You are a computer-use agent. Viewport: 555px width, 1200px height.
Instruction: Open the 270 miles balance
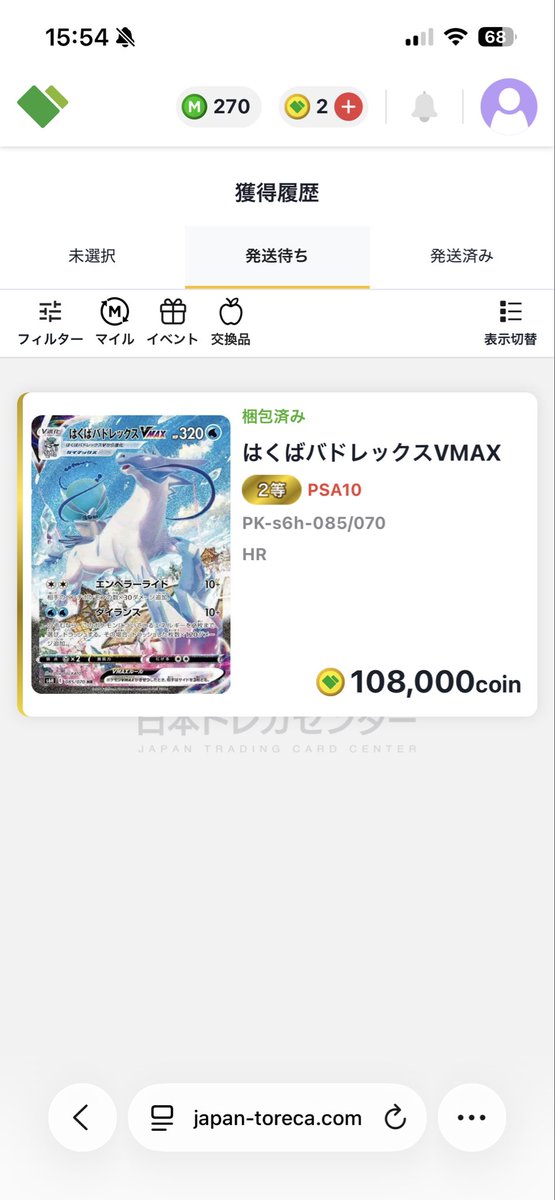click(219, 107)
